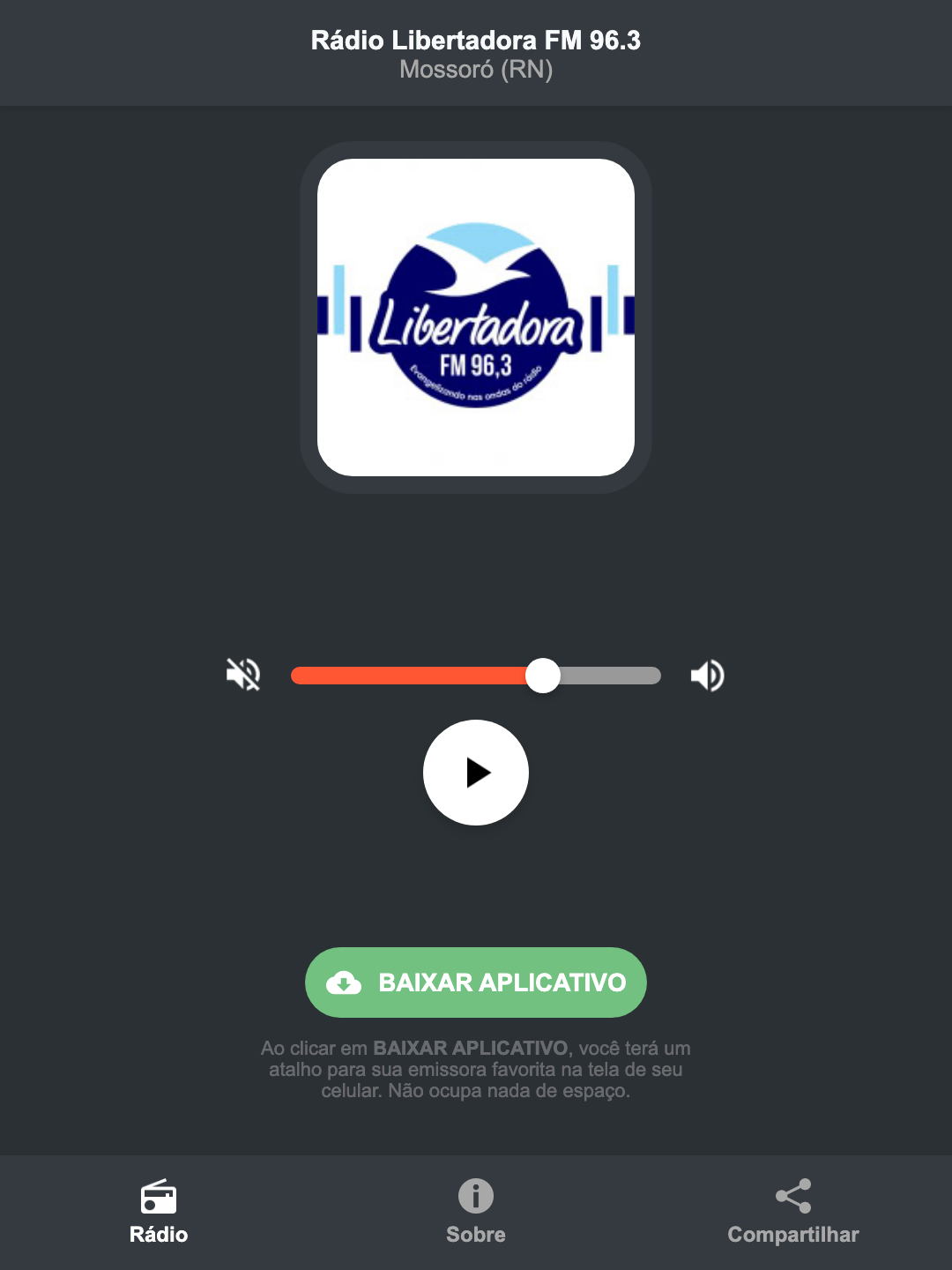Select the radio receiver icon above Rádio
Image resolution: width=952 pixels, height=1270 pixels.
point(159,1198)
